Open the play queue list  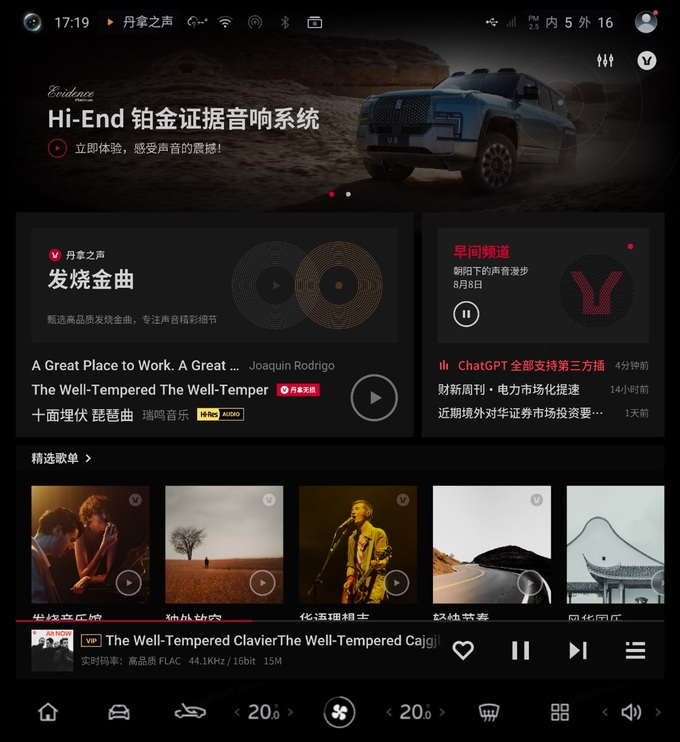[x=635, y=651]
